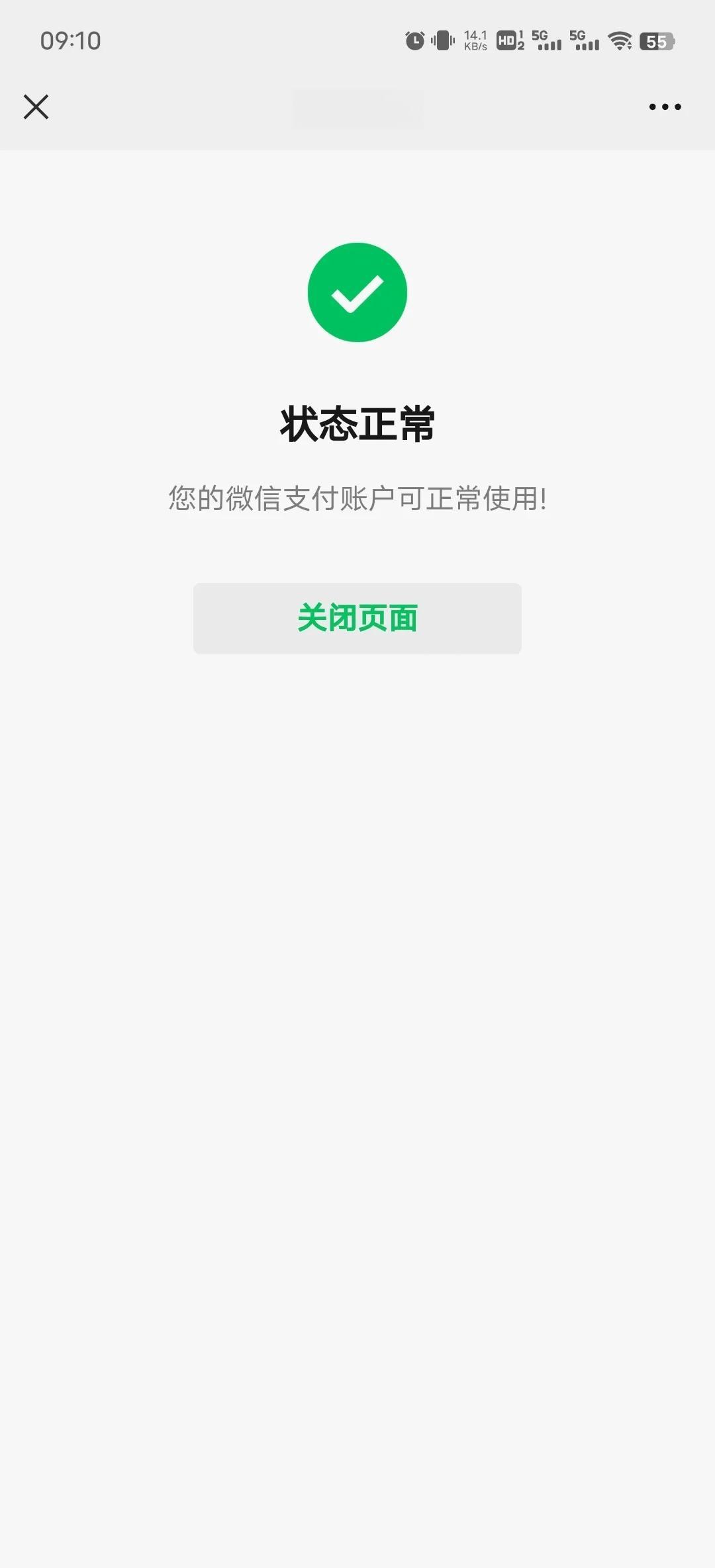Click the X to exit the page
The width and height of the screenshot is (715, 1568).
[x=36, y=107]
